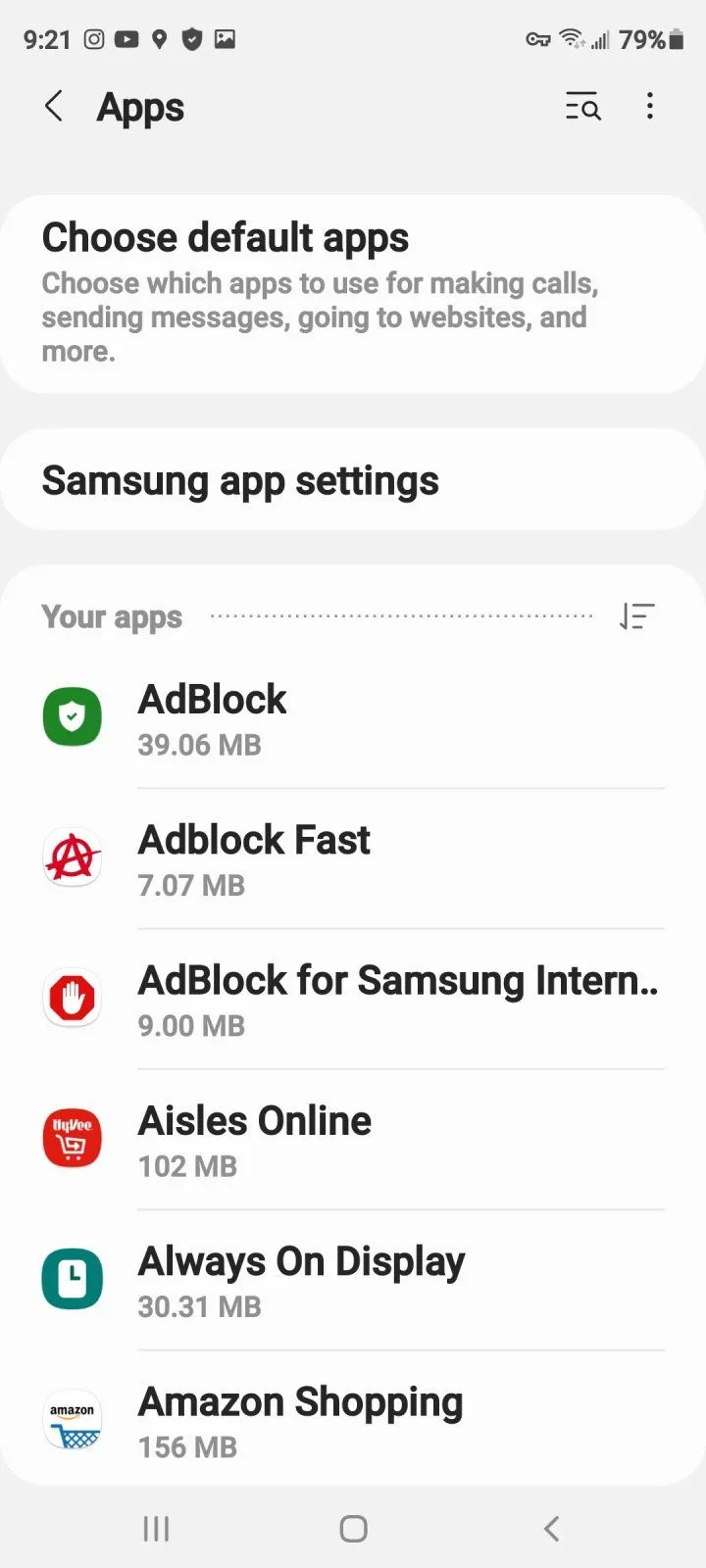Screen dimensions: 706x1568
Task: Tap the system home button
Action: point(353,1528)
